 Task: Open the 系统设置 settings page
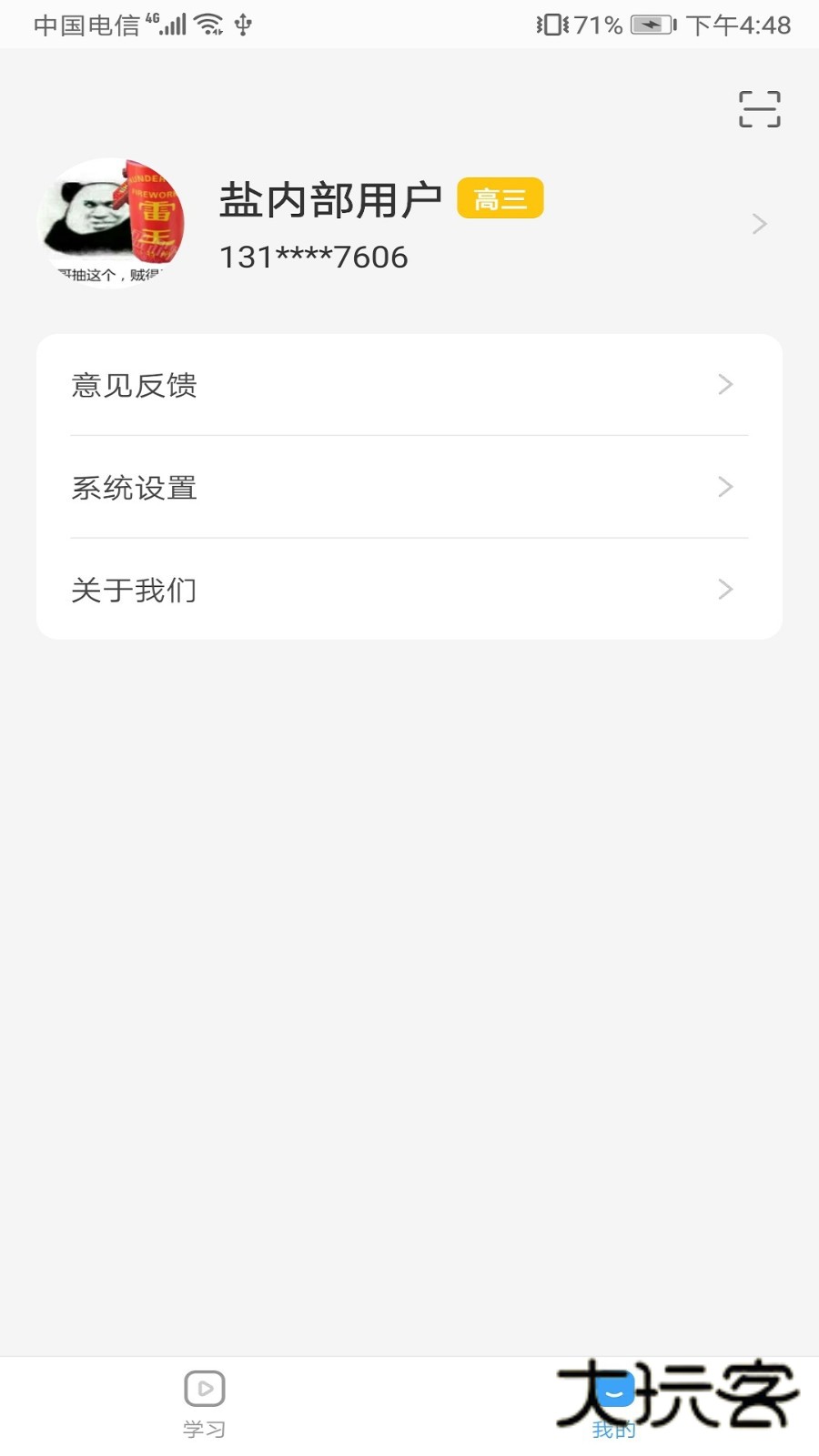[135, 488]
